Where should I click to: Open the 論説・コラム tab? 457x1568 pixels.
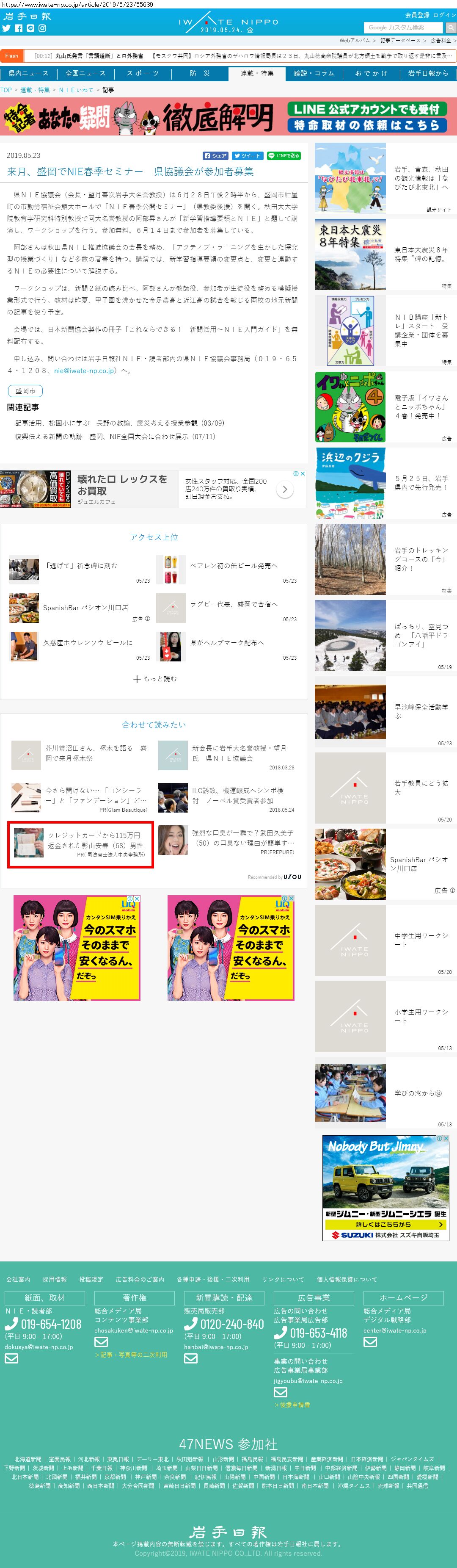pos(314,74)
